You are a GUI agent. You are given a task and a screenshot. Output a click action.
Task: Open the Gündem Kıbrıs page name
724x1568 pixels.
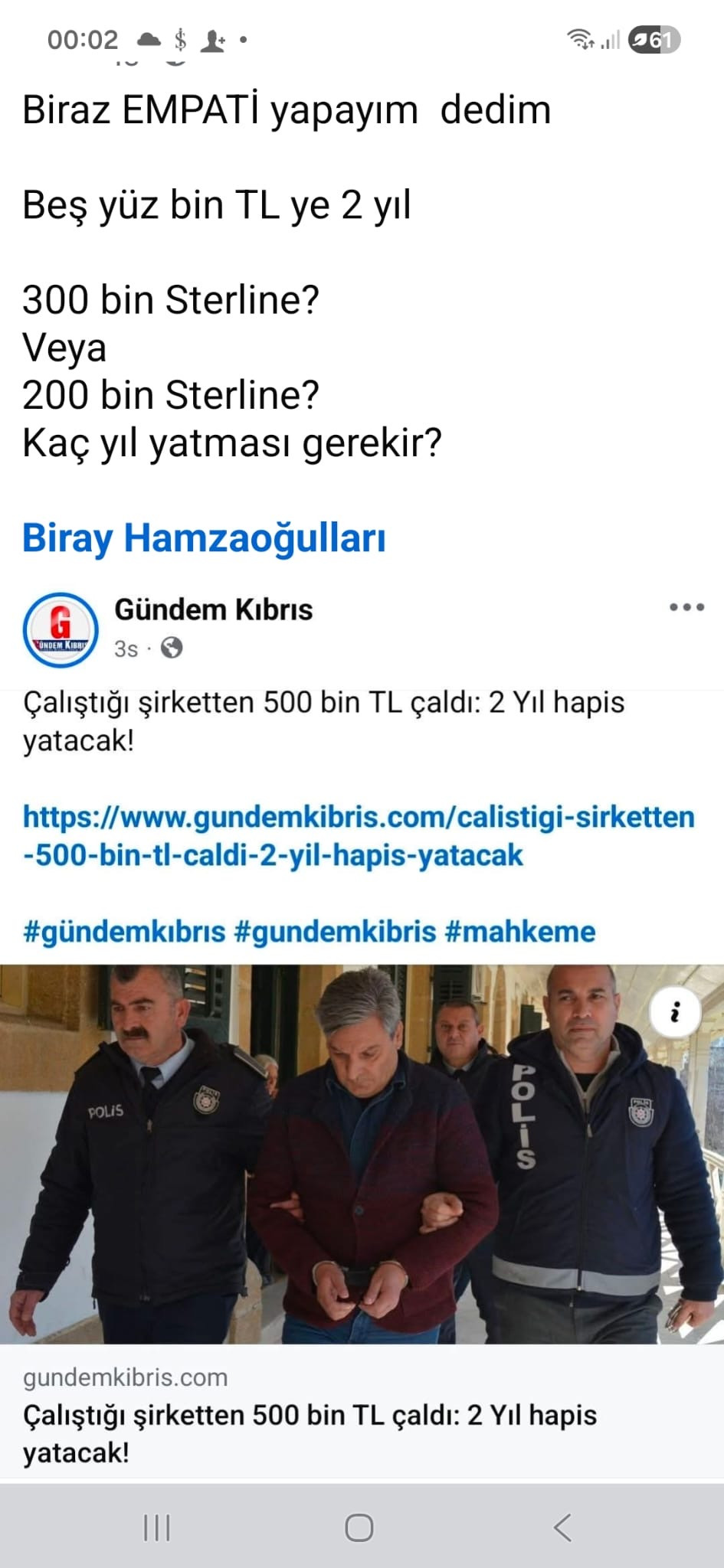coord(214,610)
